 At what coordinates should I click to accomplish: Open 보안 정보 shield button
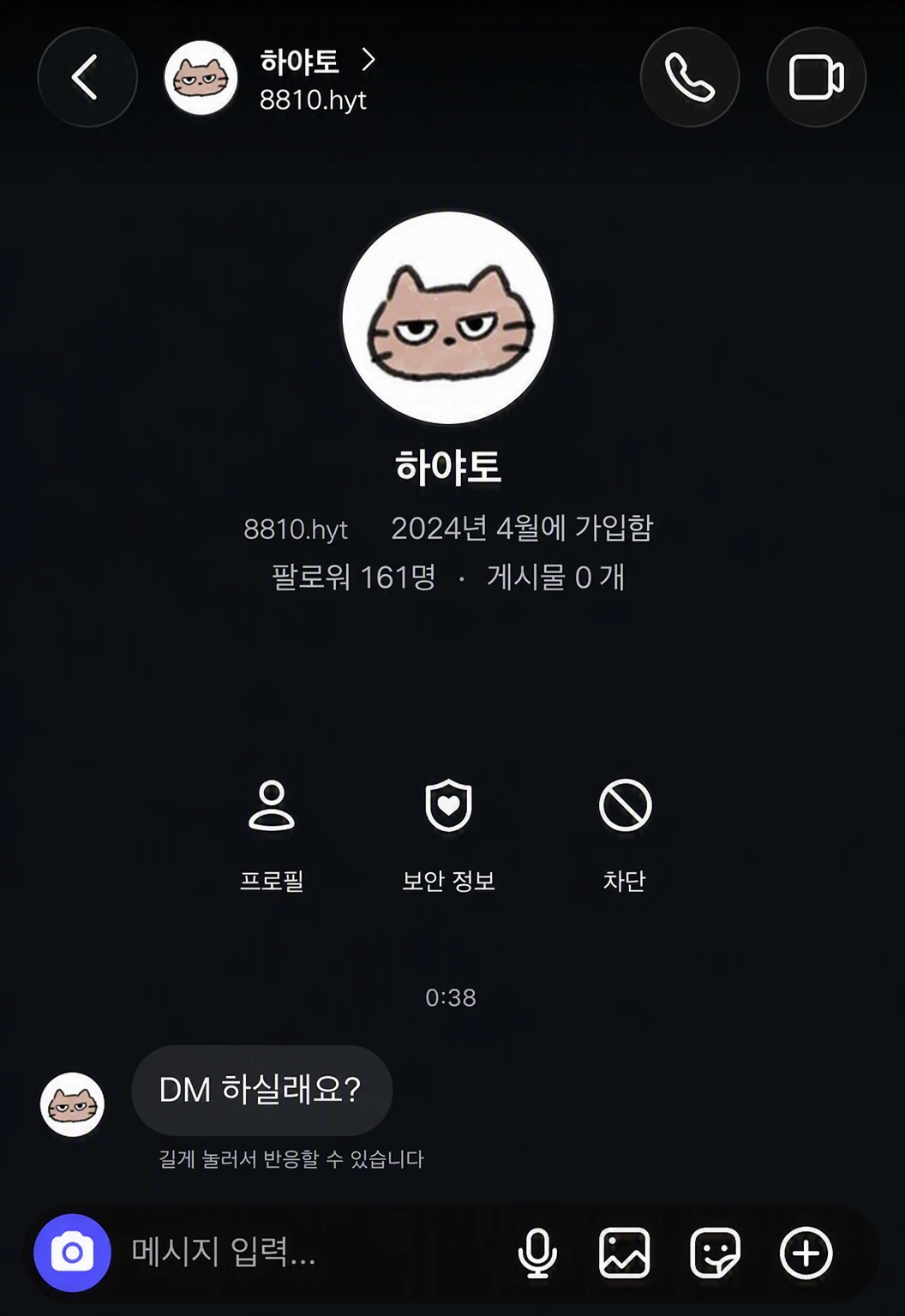tap(448, 835)
